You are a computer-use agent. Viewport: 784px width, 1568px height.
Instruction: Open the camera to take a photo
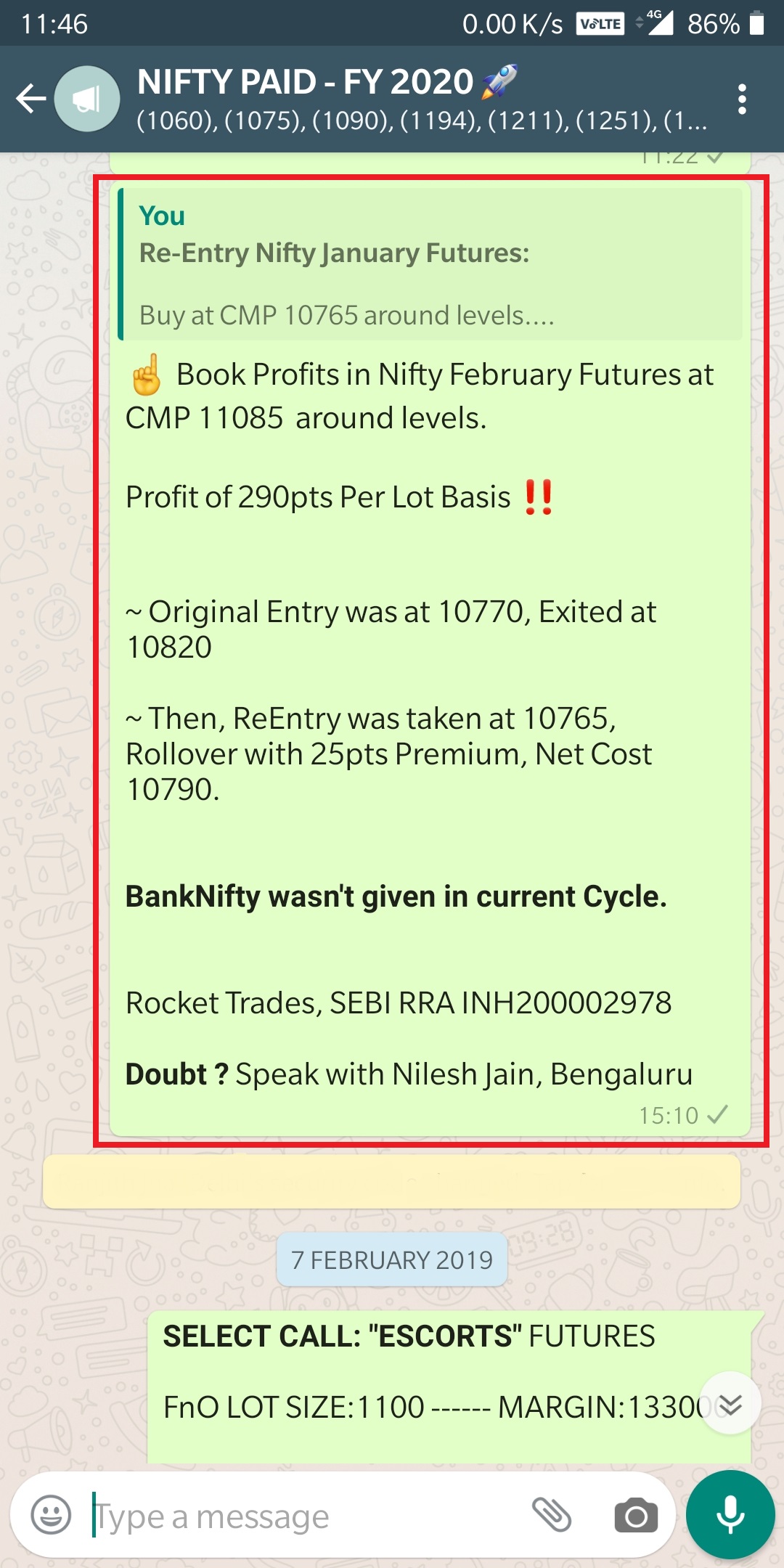pyautogui.click(x=636, y=1516)
